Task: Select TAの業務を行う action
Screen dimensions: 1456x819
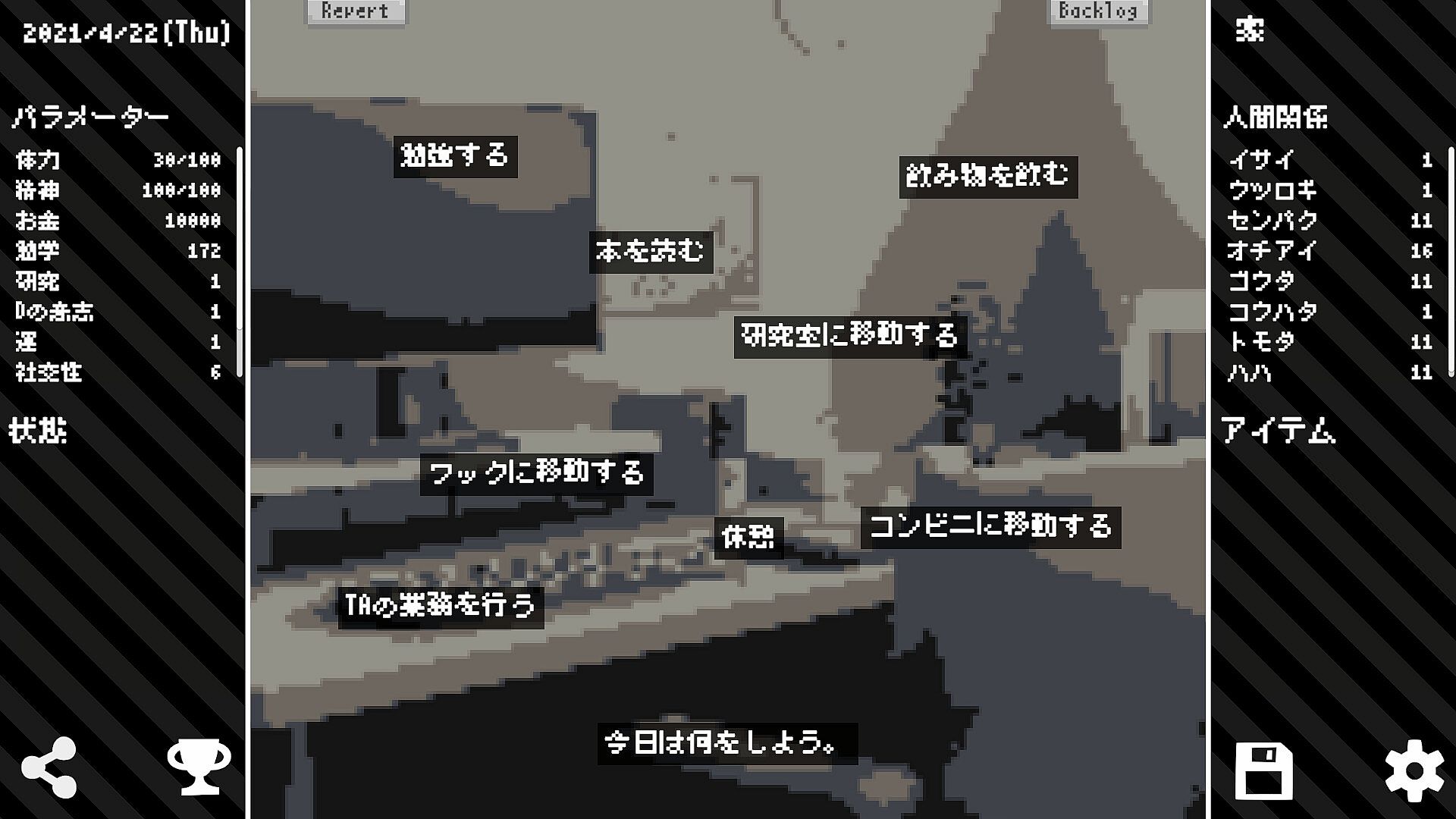Action: [x=441, y=606]
